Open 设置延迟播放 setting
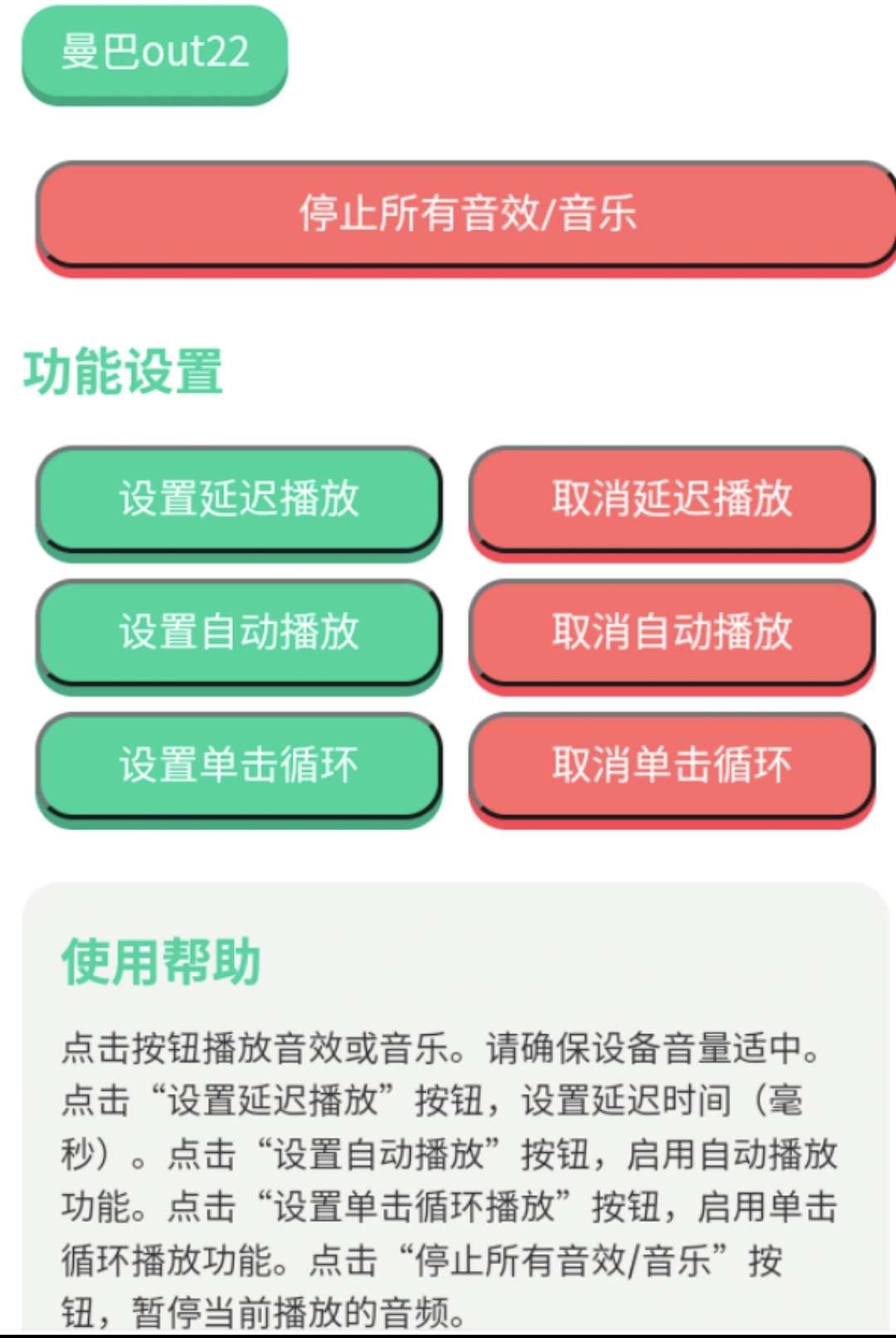Image resolution: width=896 pixels, height=1338 pixels. click(239, 500)
